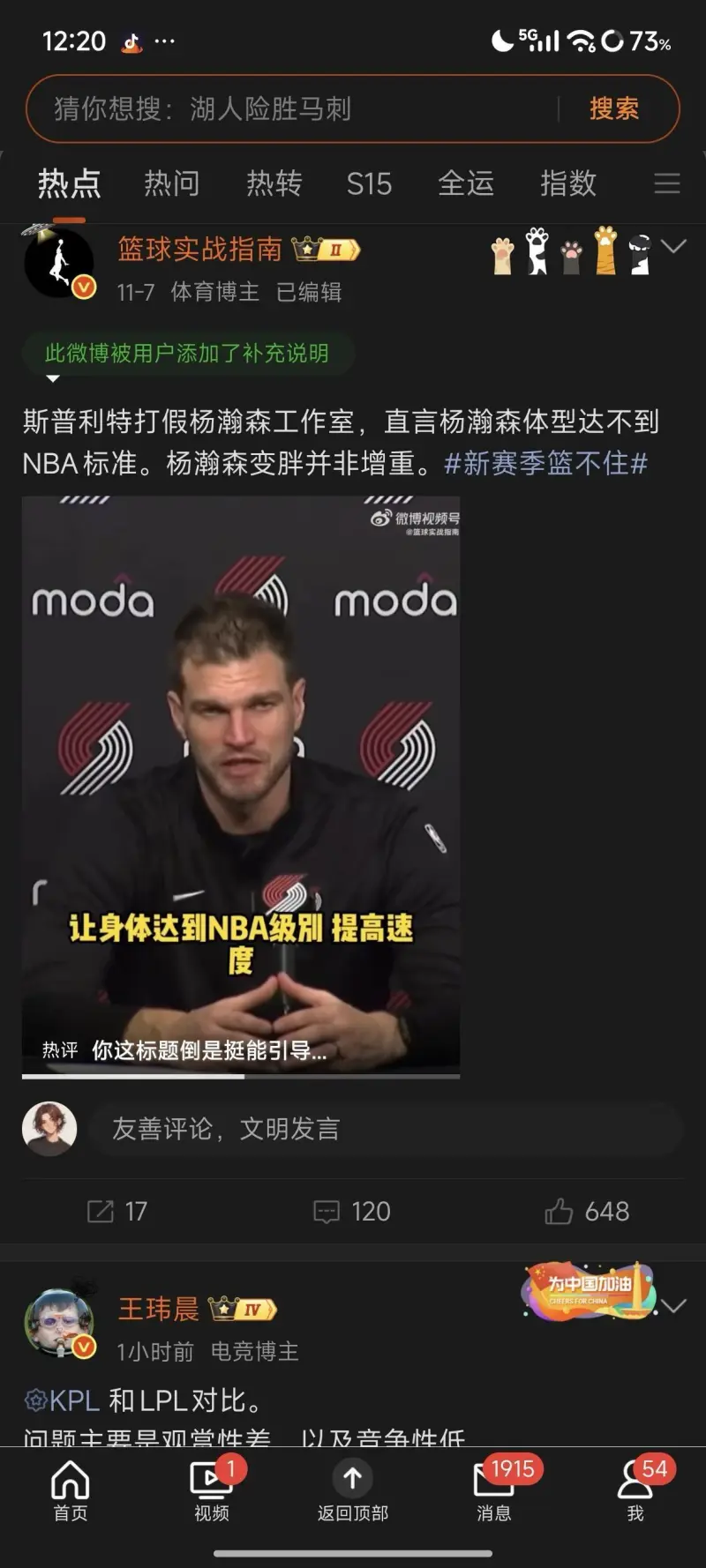This screenshot has width=706, height=1568.
Task: Open the 消息 tab with 1915 unread
Action: point(494,1489)
